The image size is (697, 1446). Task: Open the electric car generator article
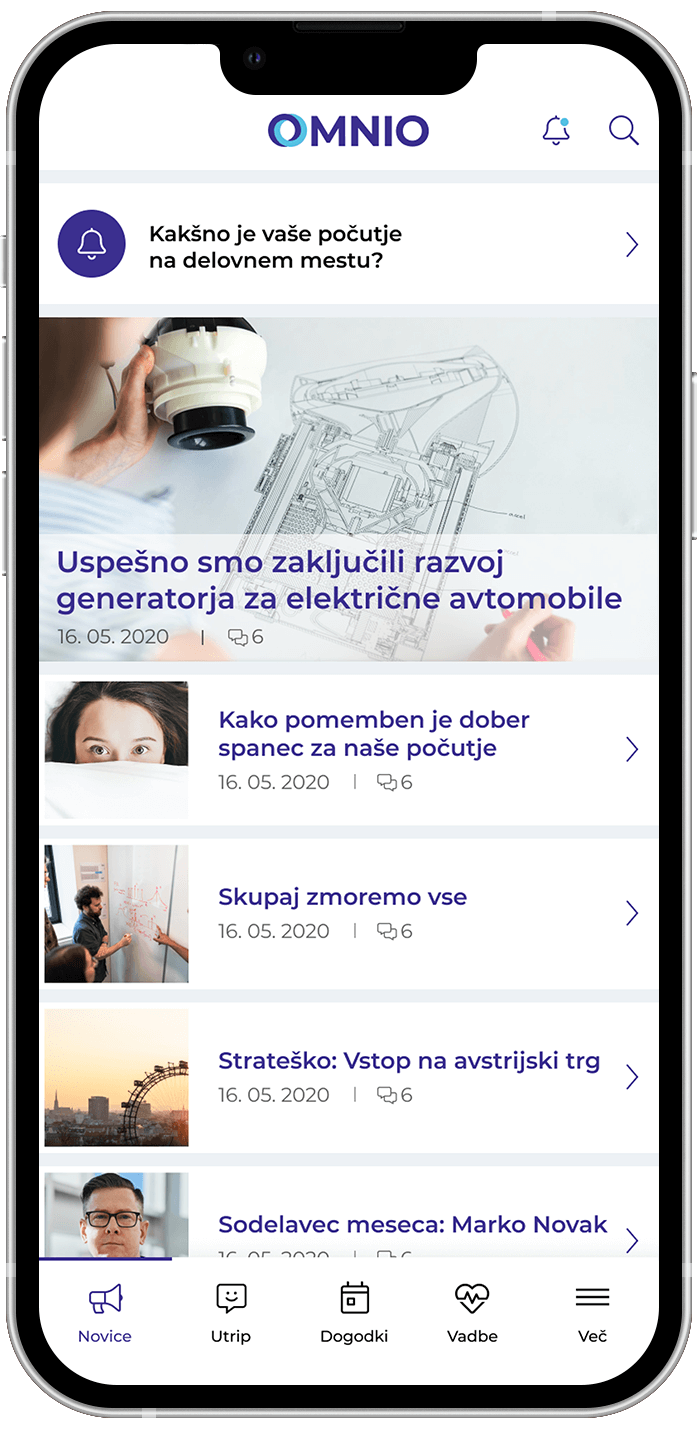tap(339, 580)
